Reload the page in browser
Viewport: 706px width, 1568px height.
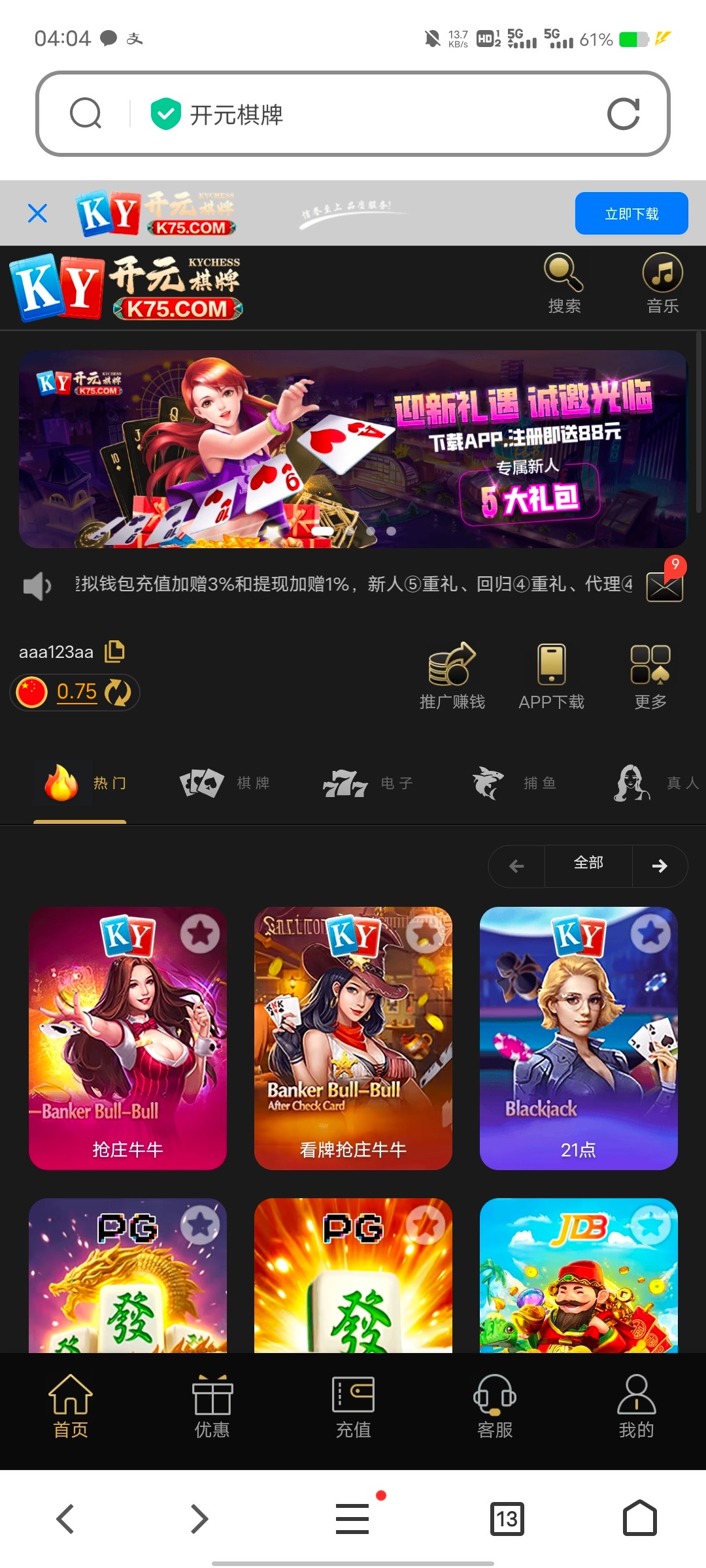[x=622, y=114]
